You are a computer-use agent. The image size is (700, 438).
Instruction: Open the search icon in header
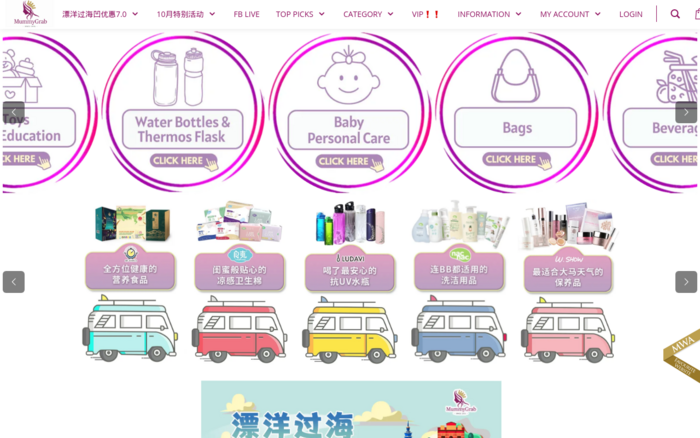(x=675, y=14)
